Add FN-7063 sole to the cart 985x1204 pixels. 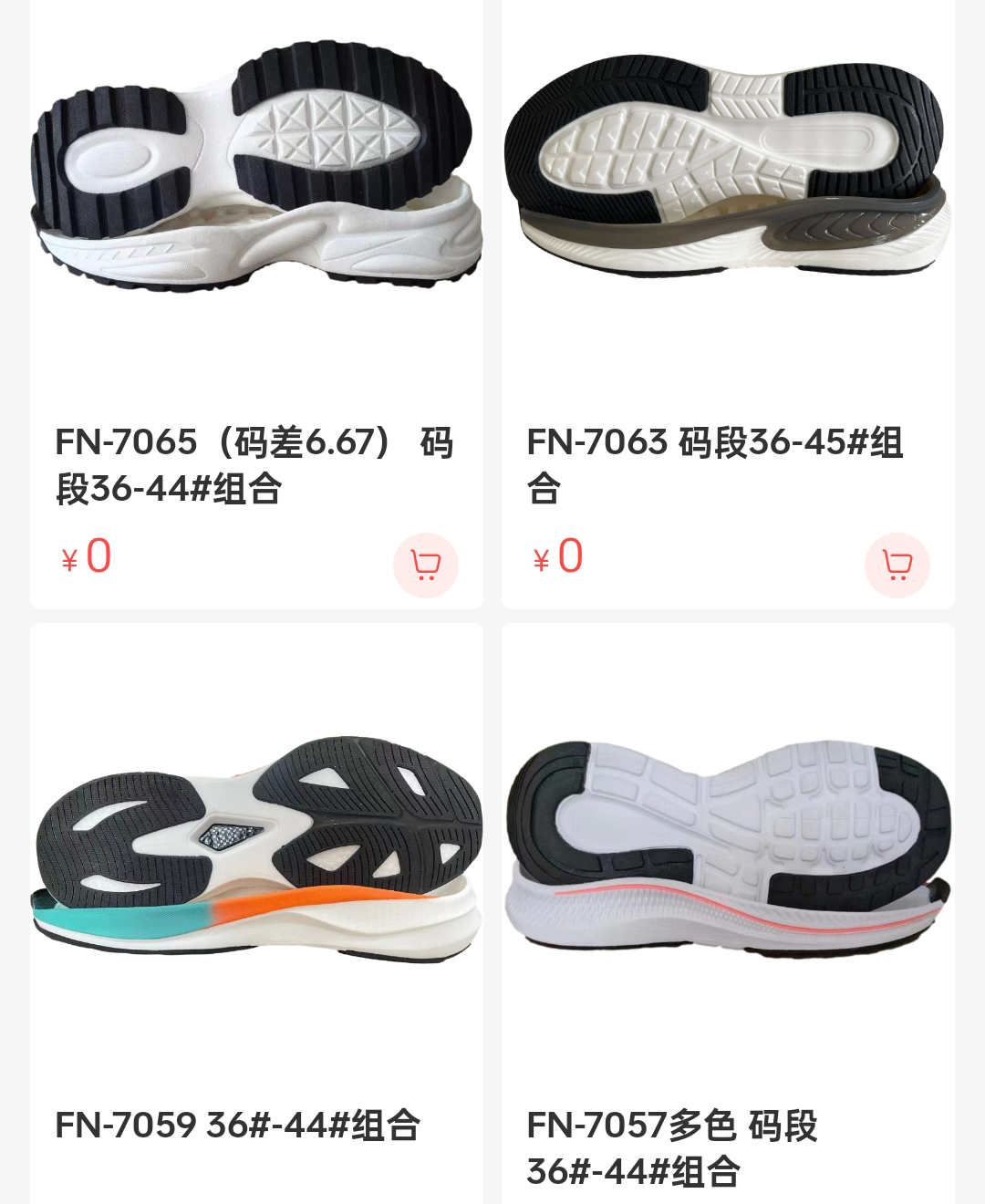[x=897, y=566]
